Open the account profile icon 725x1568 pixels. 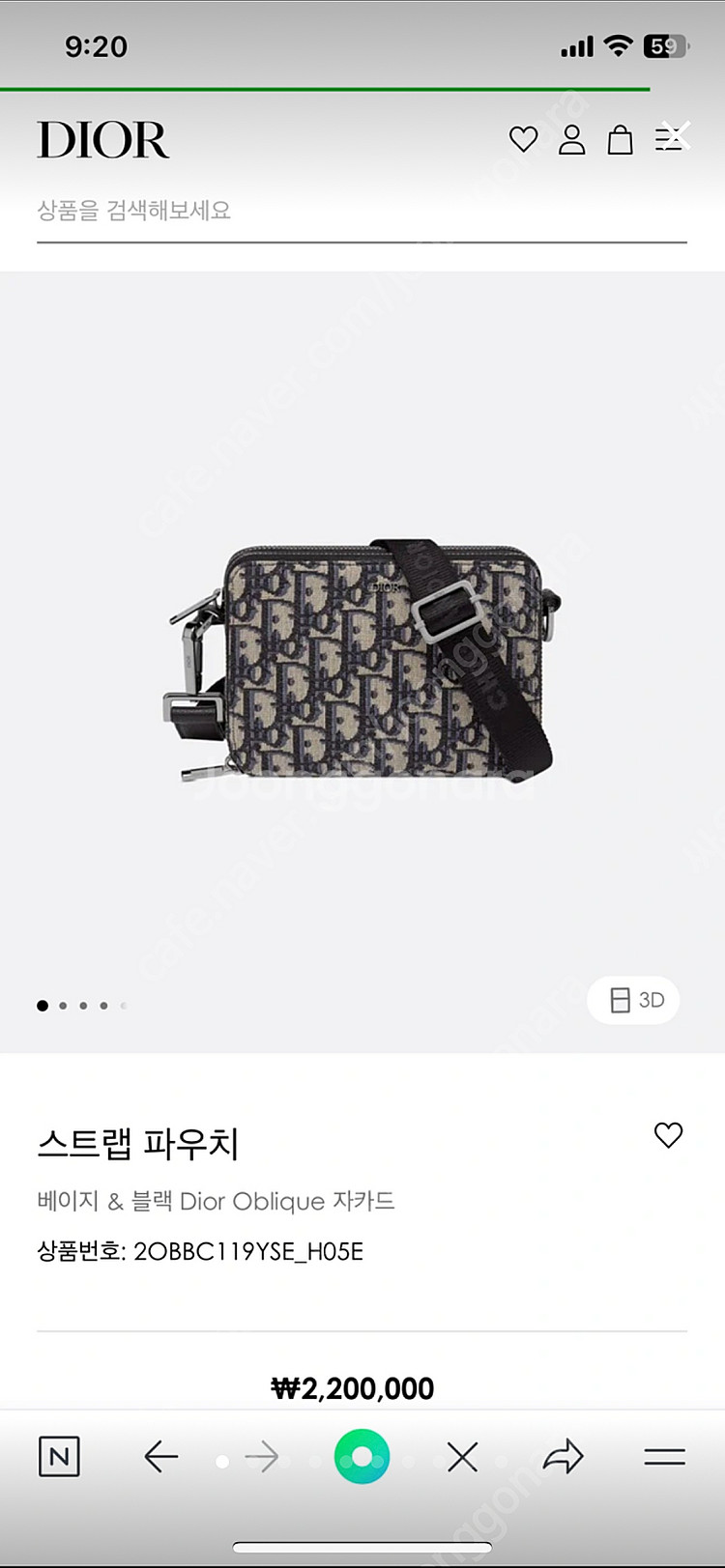click(571, 140)
